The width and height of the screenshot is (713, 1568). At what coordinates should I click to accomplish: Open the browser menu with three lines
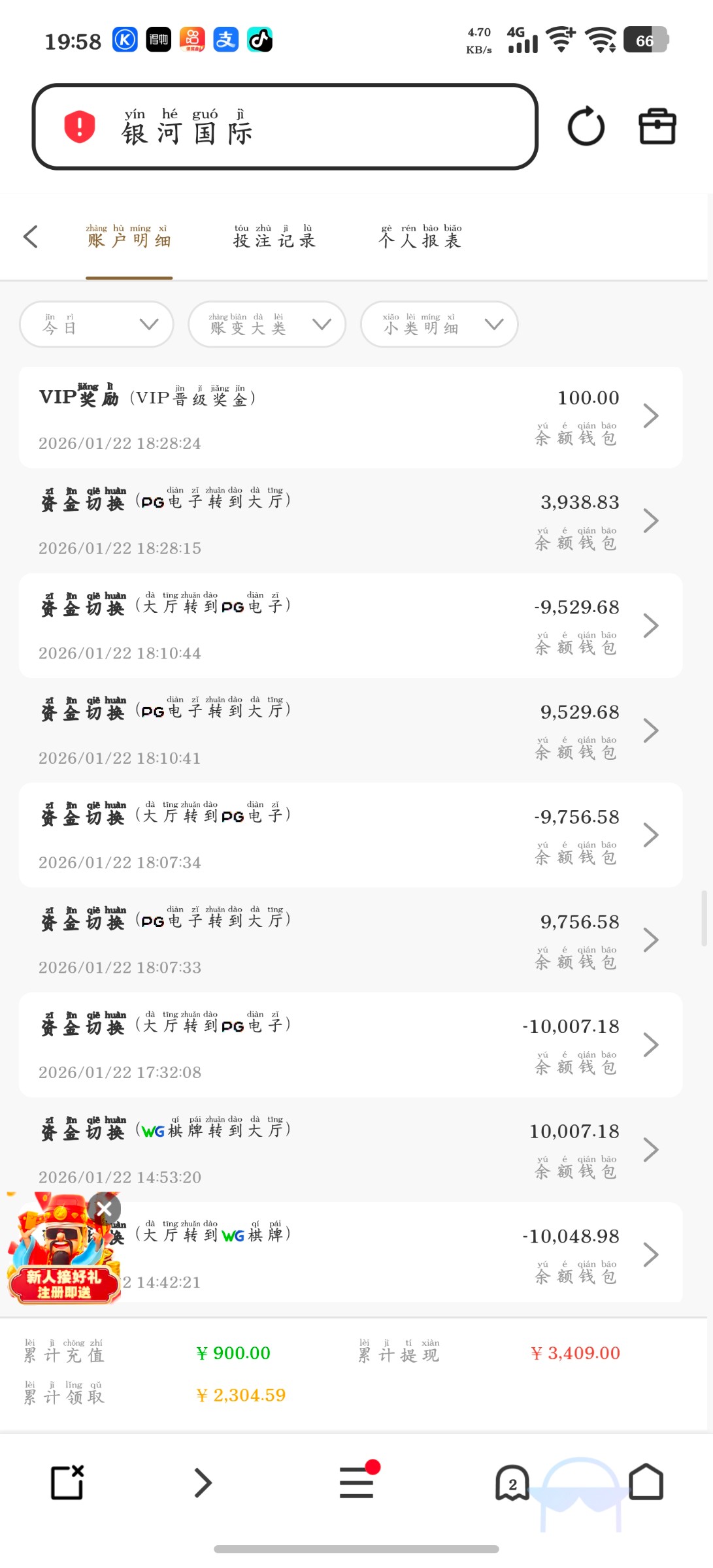click(x=356, y=1482)
